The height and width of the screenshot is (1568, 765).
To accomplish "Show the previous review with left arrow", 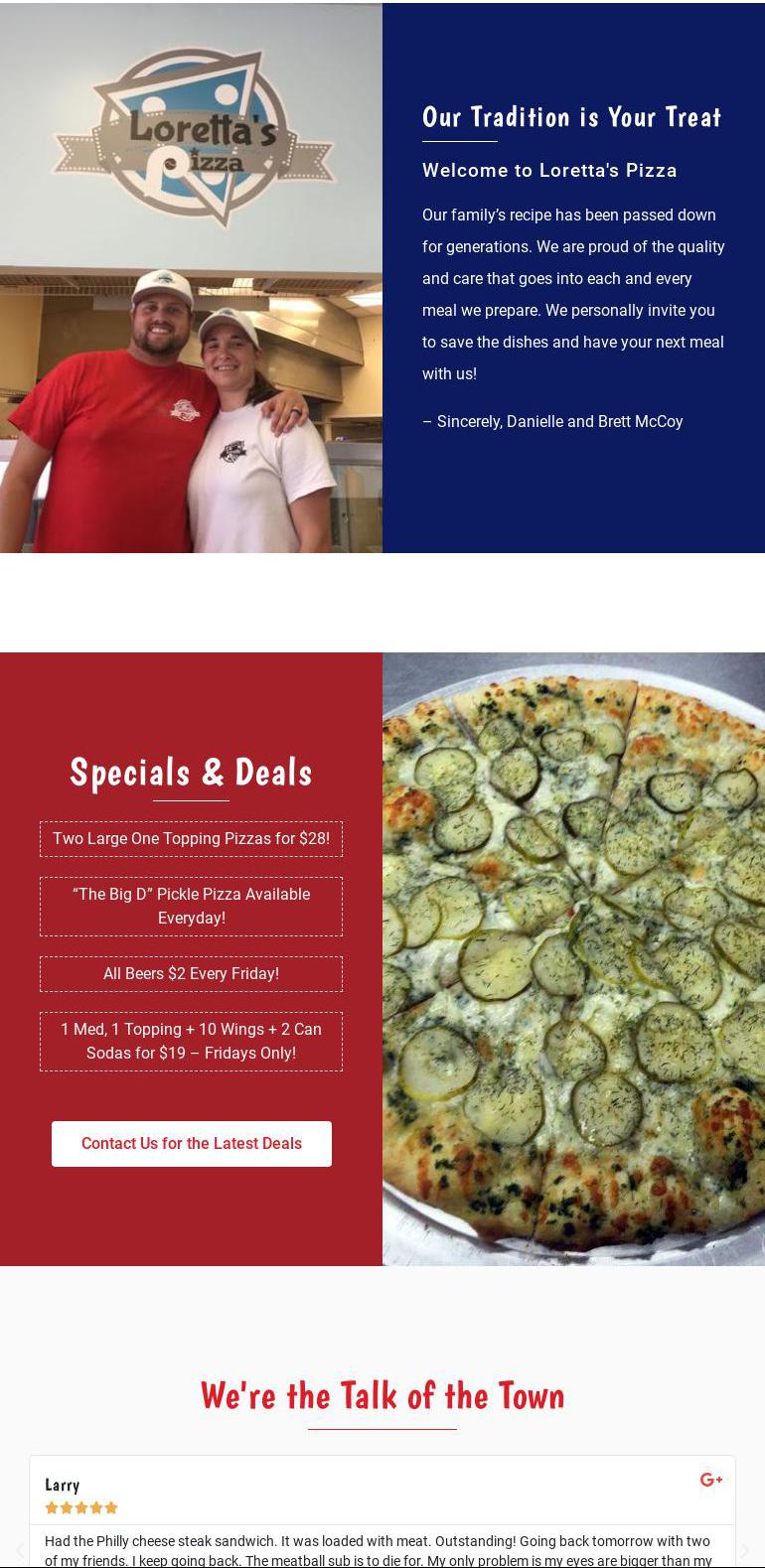I will pos(20,1550).
